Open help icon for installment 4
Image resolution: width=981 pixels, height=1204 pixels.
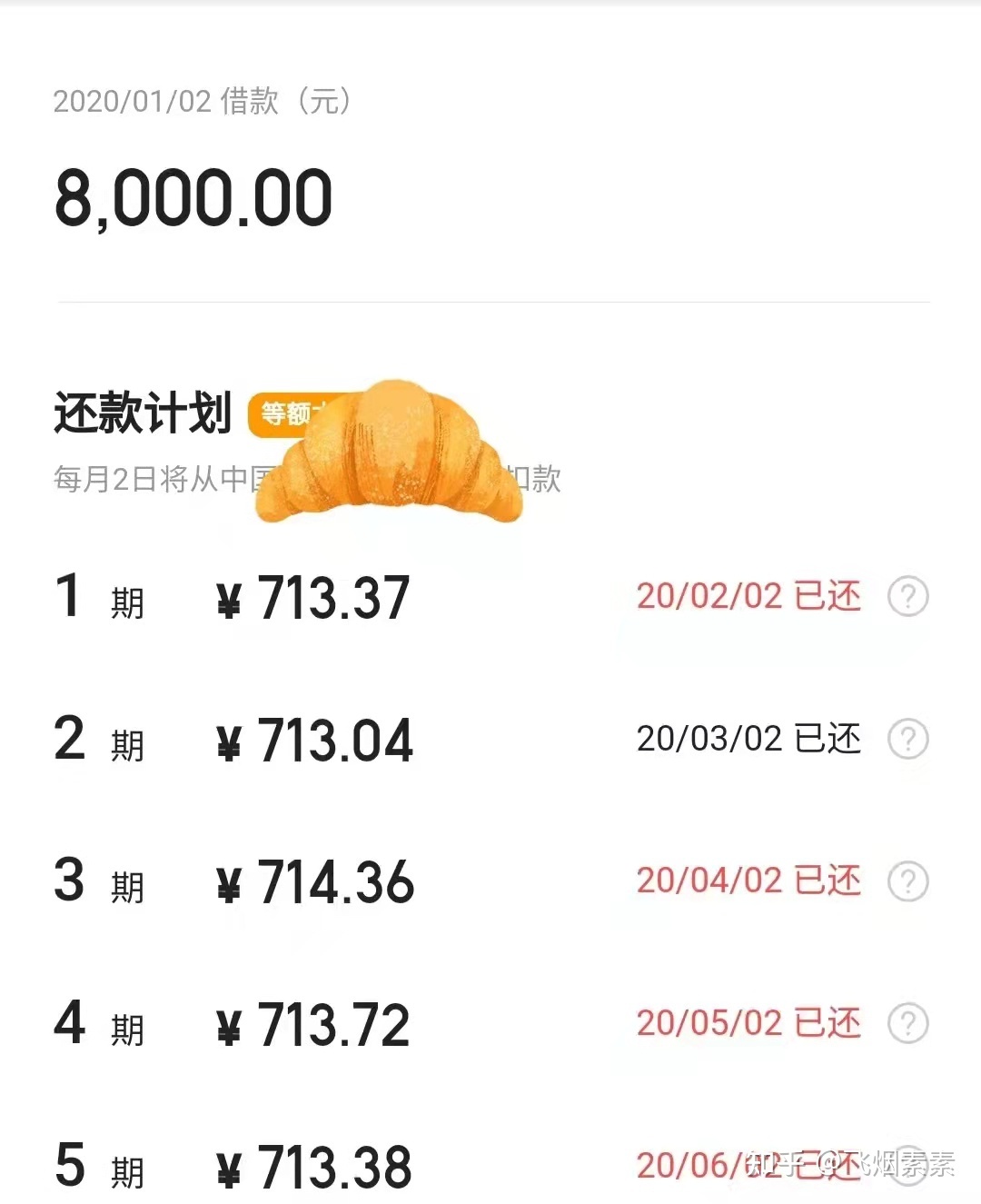point(907,1022)
